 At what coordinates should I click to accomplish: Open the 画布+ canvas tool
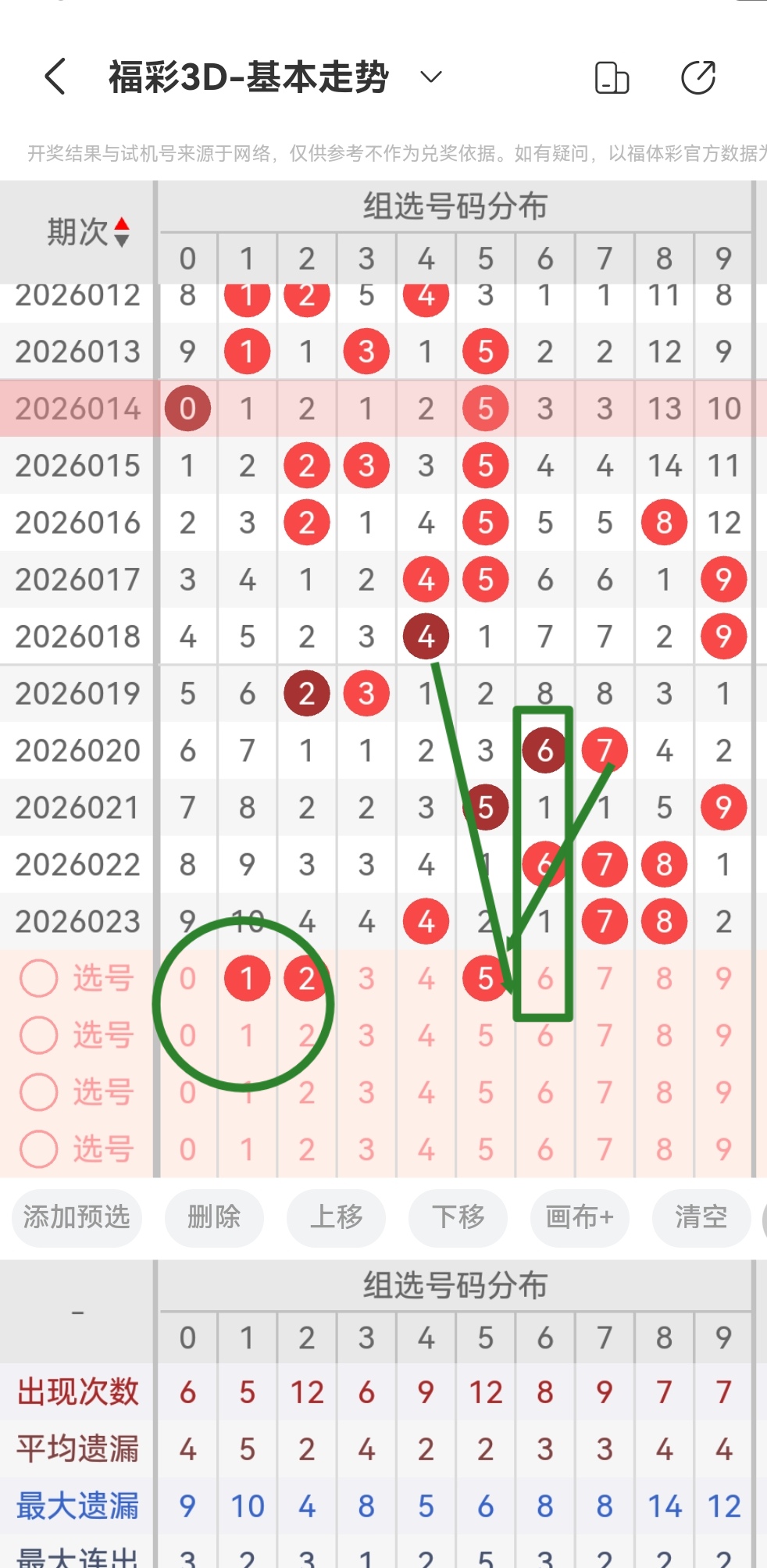pyautogui.click(x=580, y=1217)
